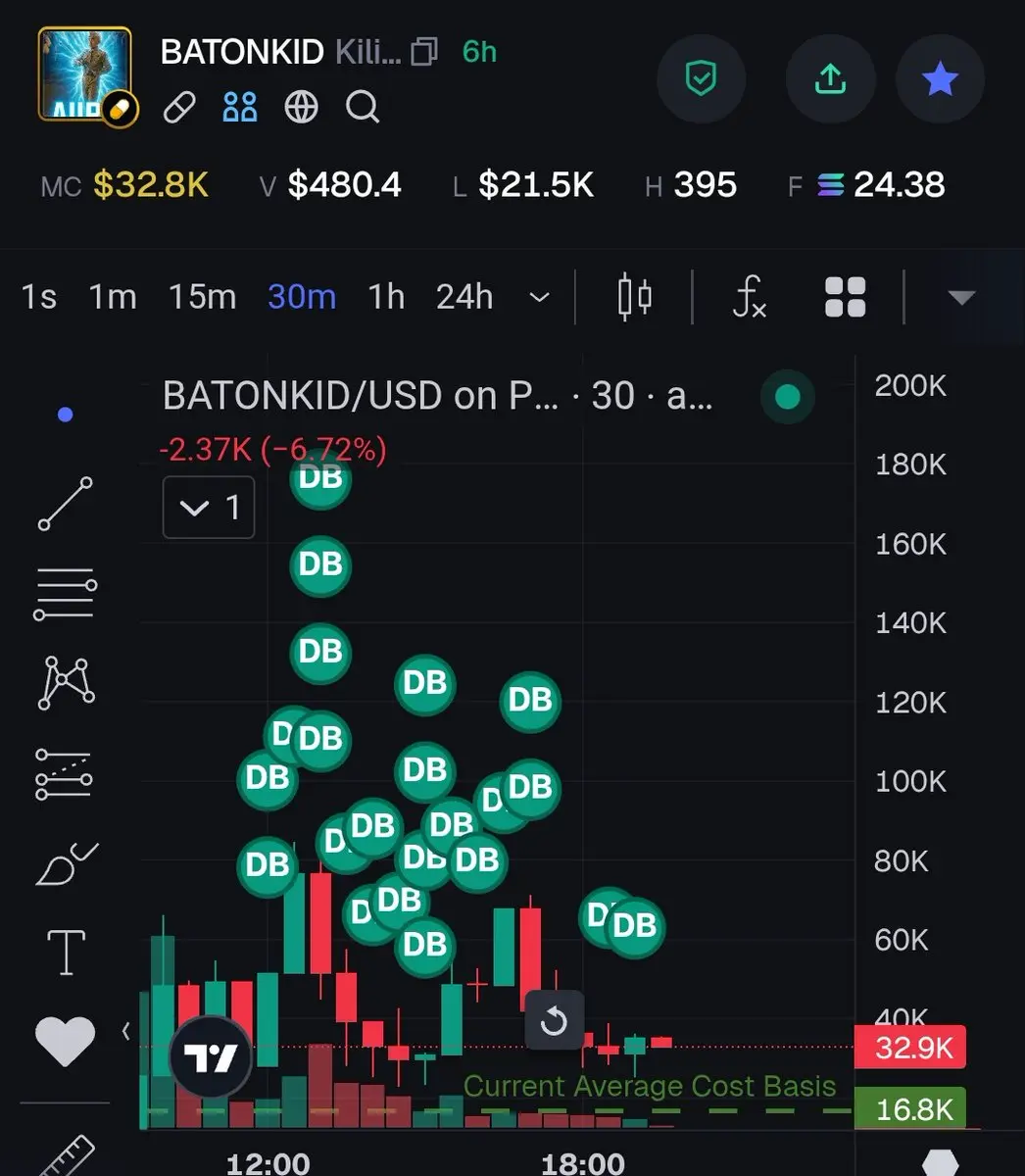The height and width of the screenshot is (1176, 1025).
Task: Open the indicators fx menu
Action: pos(750,296)
